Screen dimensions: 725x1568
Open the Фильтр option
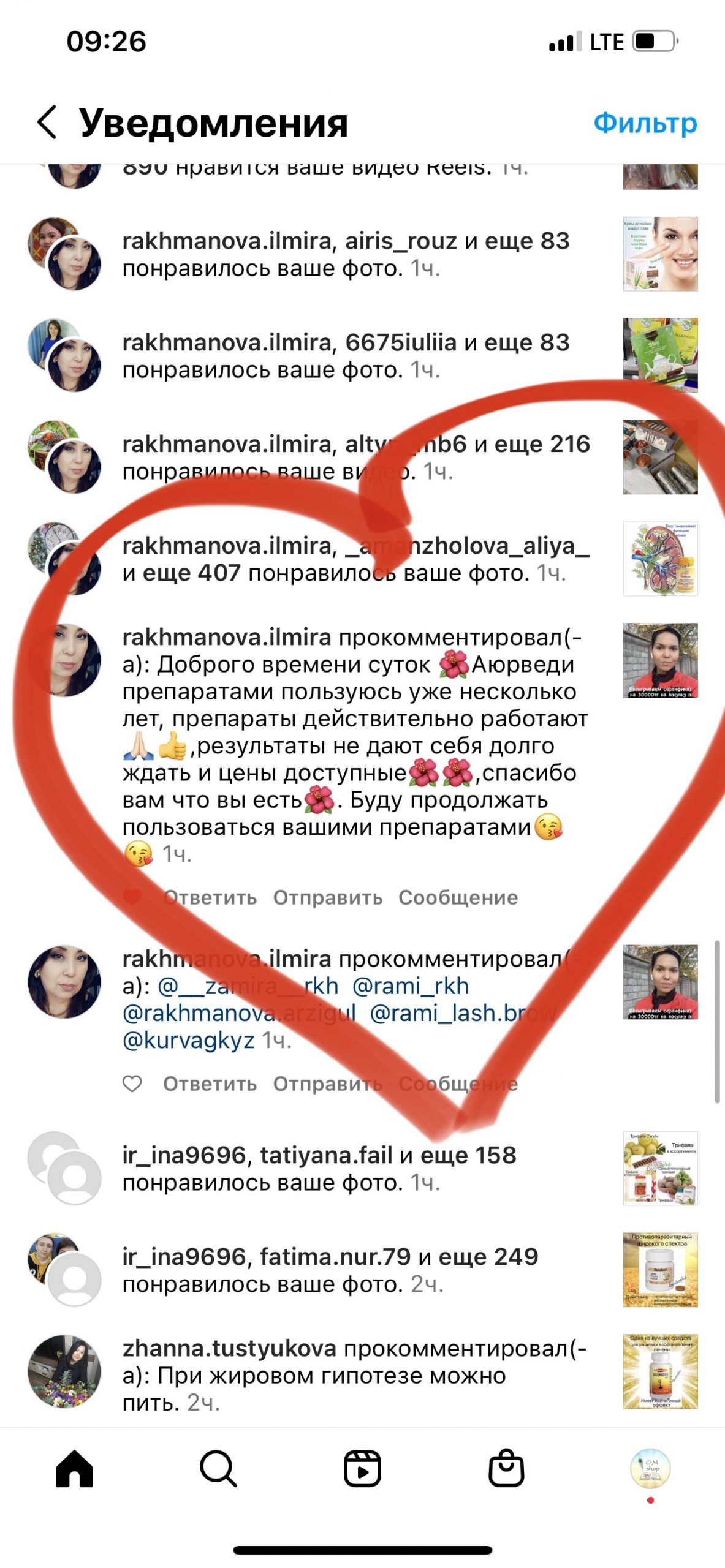[645, 123]
